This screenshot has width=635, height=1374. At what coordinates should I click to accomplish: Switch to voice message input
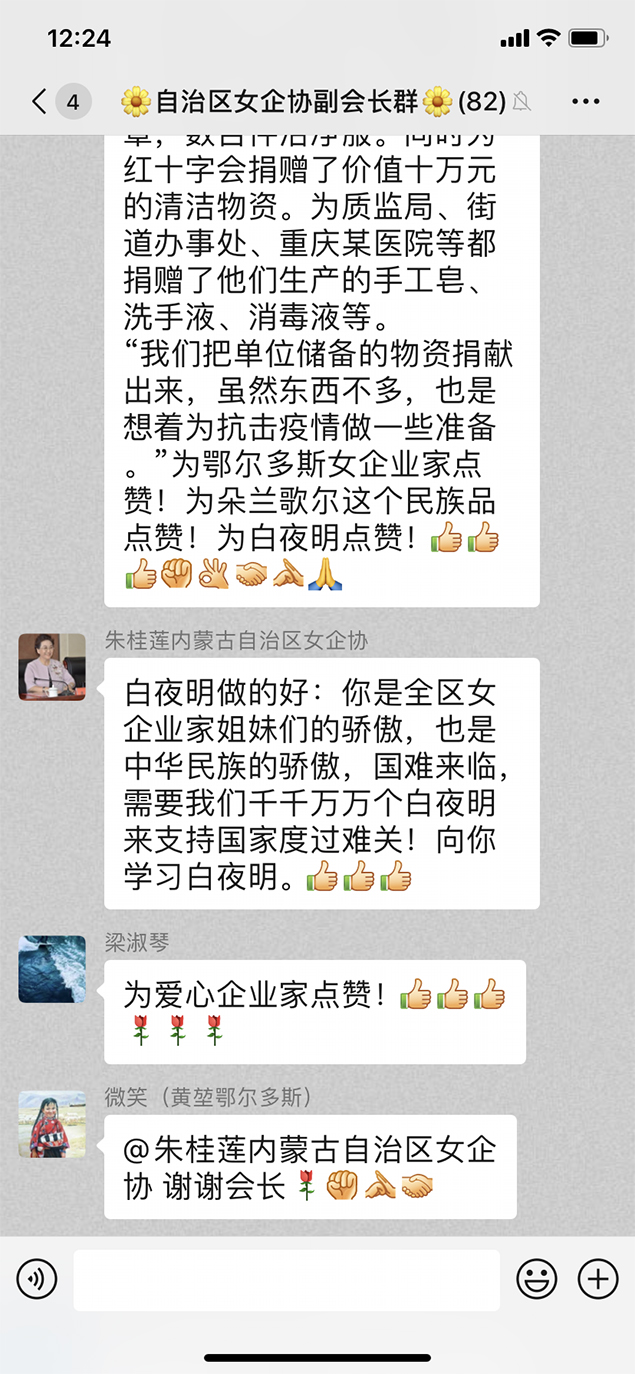point(36,1279)
